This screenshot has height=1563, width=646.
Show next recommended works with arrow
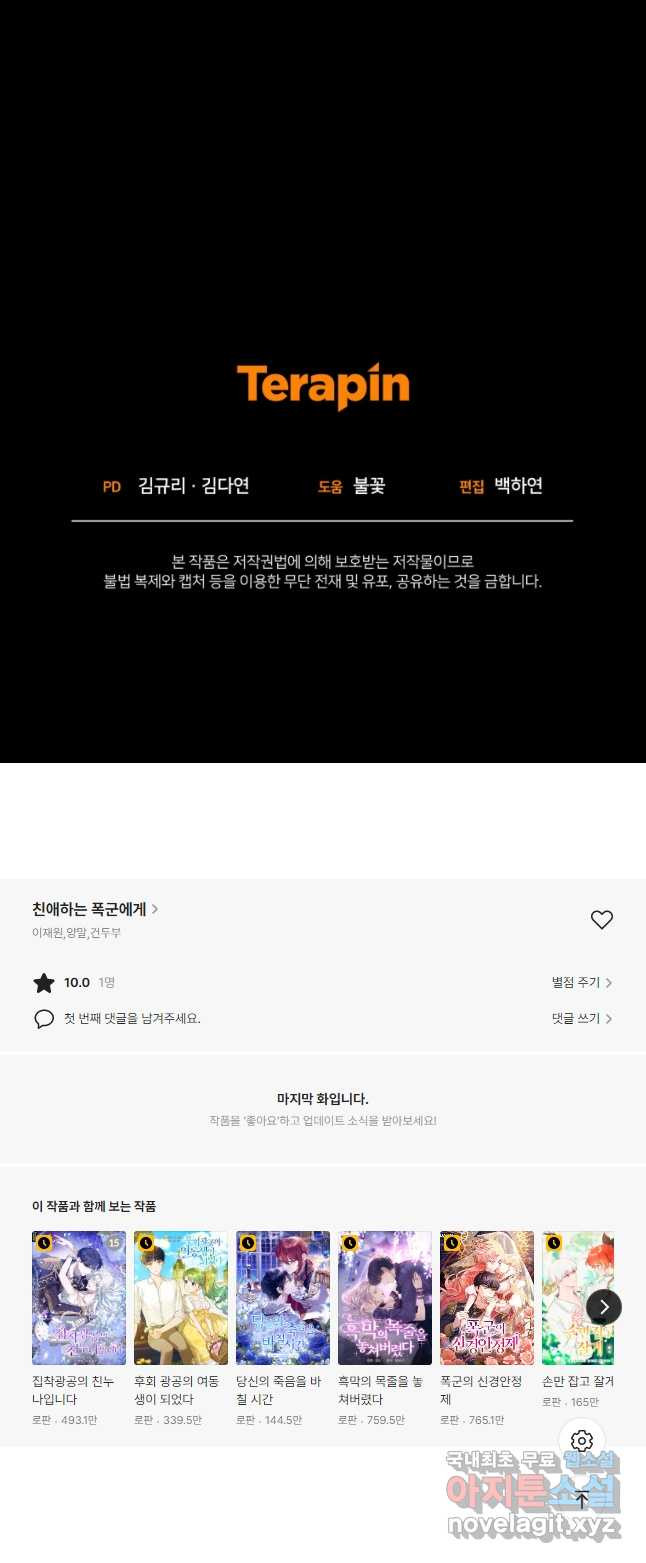pos(604,1306)
